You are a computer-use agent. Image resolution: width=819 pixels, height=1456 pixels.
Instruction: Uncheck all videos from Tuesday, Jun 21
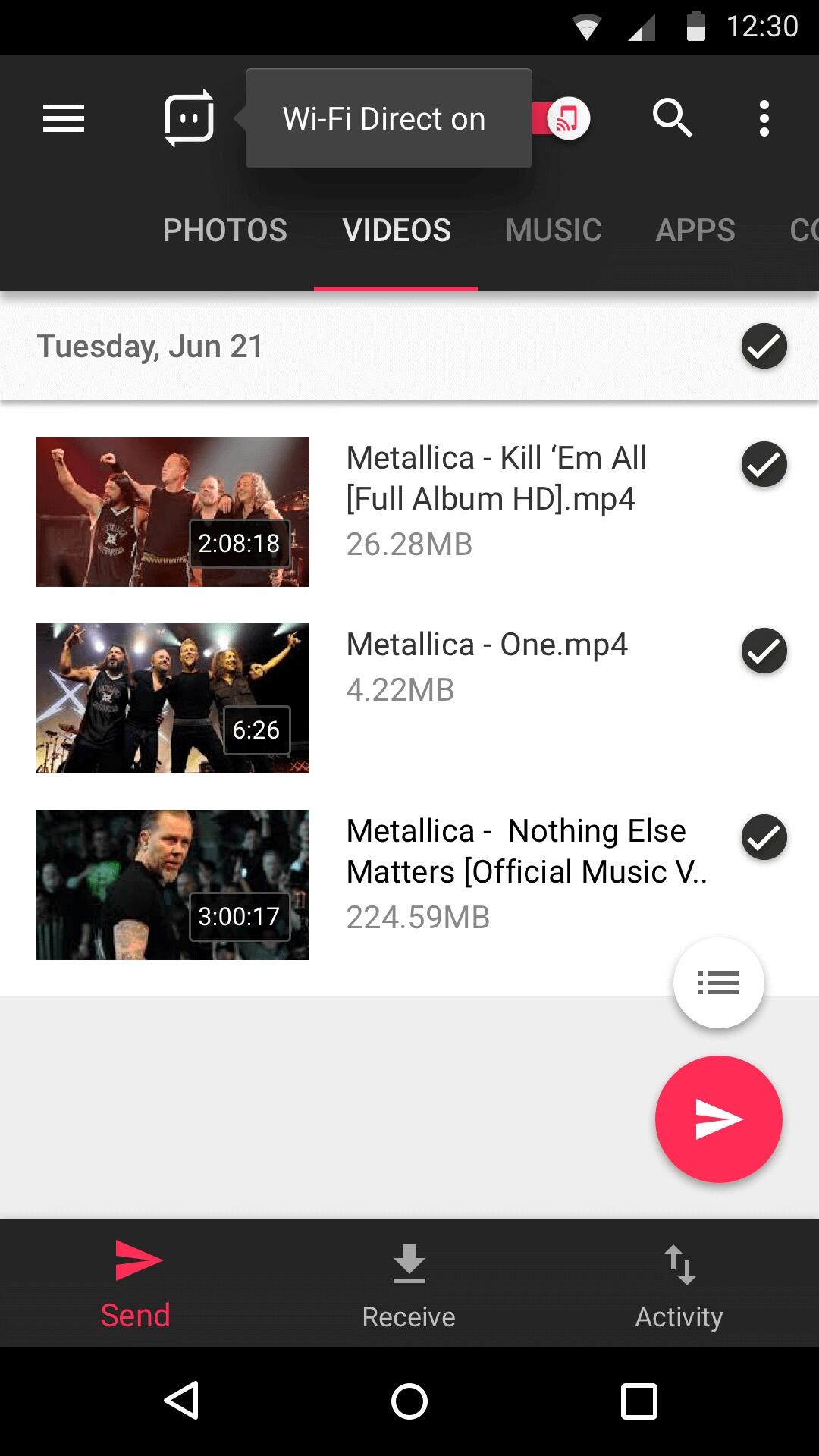tap(764, 346)
